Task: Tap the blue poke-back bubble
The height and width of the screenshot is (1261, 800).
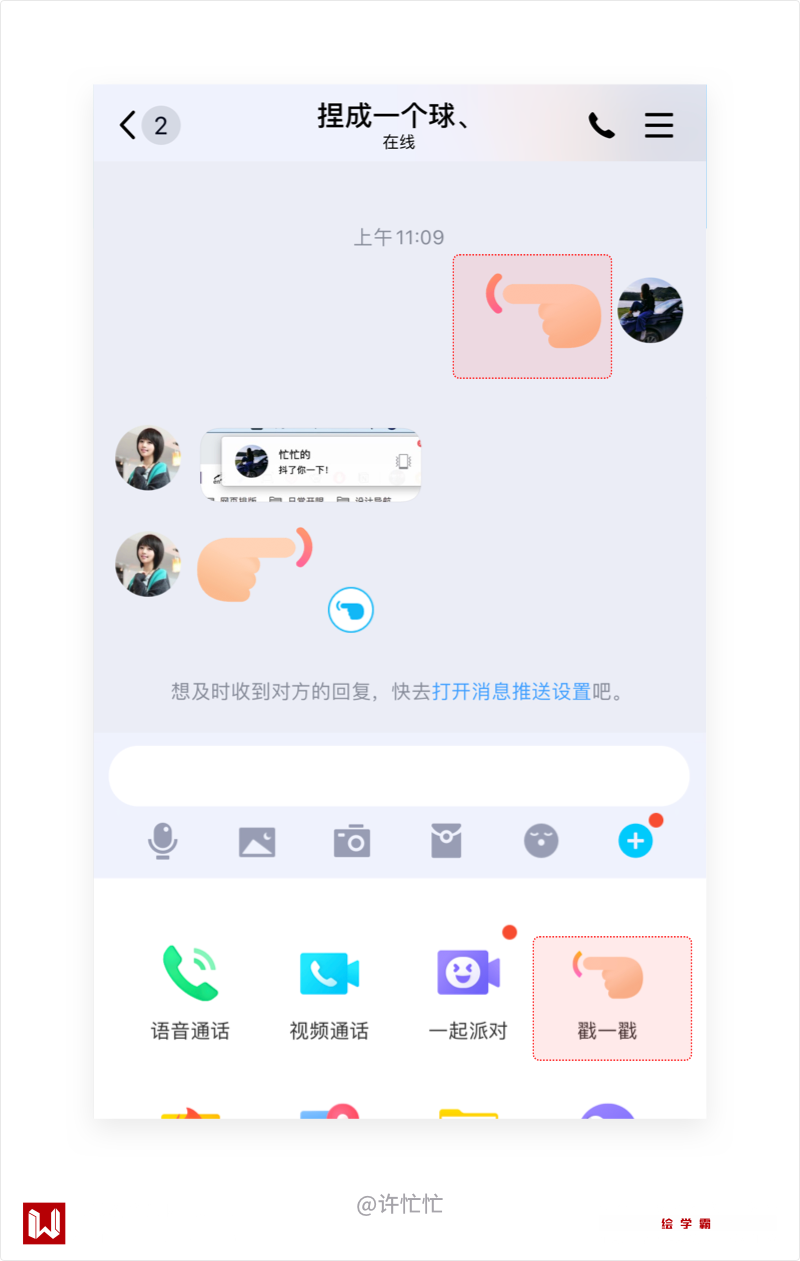Action: click(351, 610)
